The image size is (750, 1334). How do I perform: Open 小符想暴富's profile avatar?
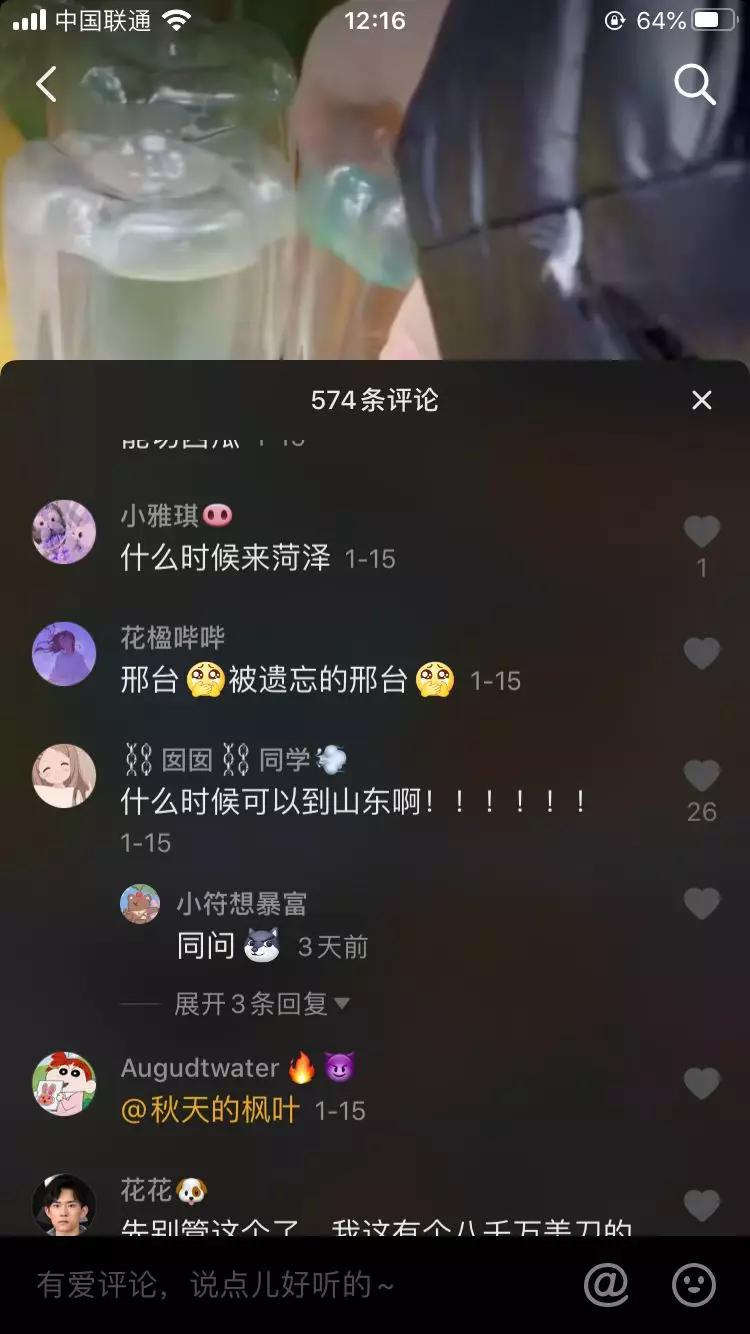(140, 904)
